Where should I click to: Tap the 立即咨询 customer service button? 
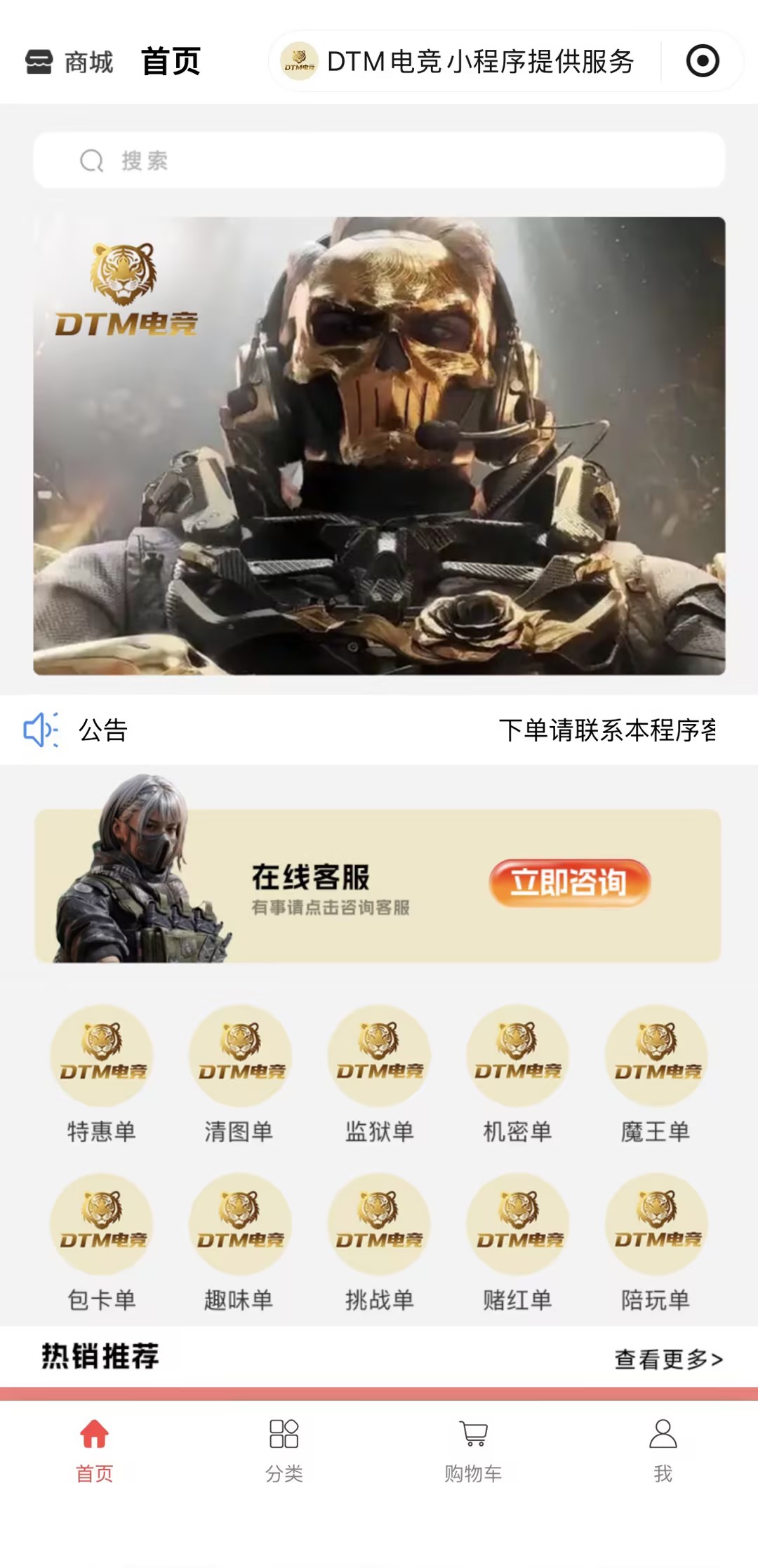[x=569, y=883]
